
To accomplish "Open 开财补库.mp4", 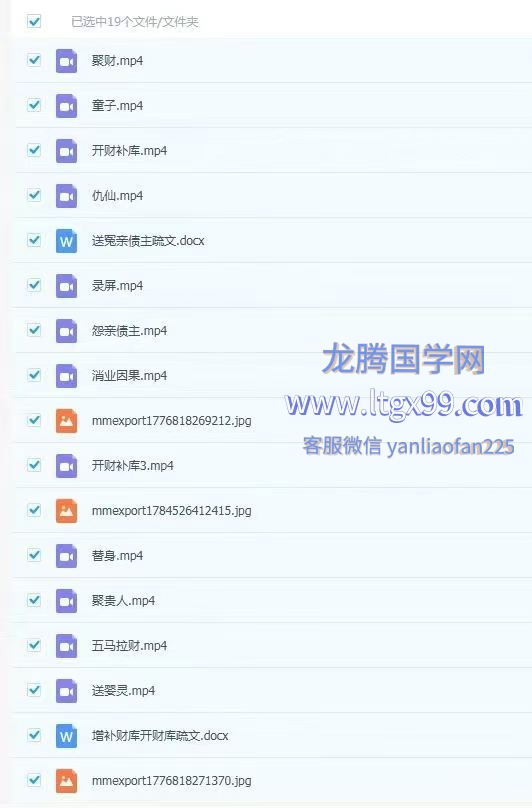I will [x=129, y=150].
